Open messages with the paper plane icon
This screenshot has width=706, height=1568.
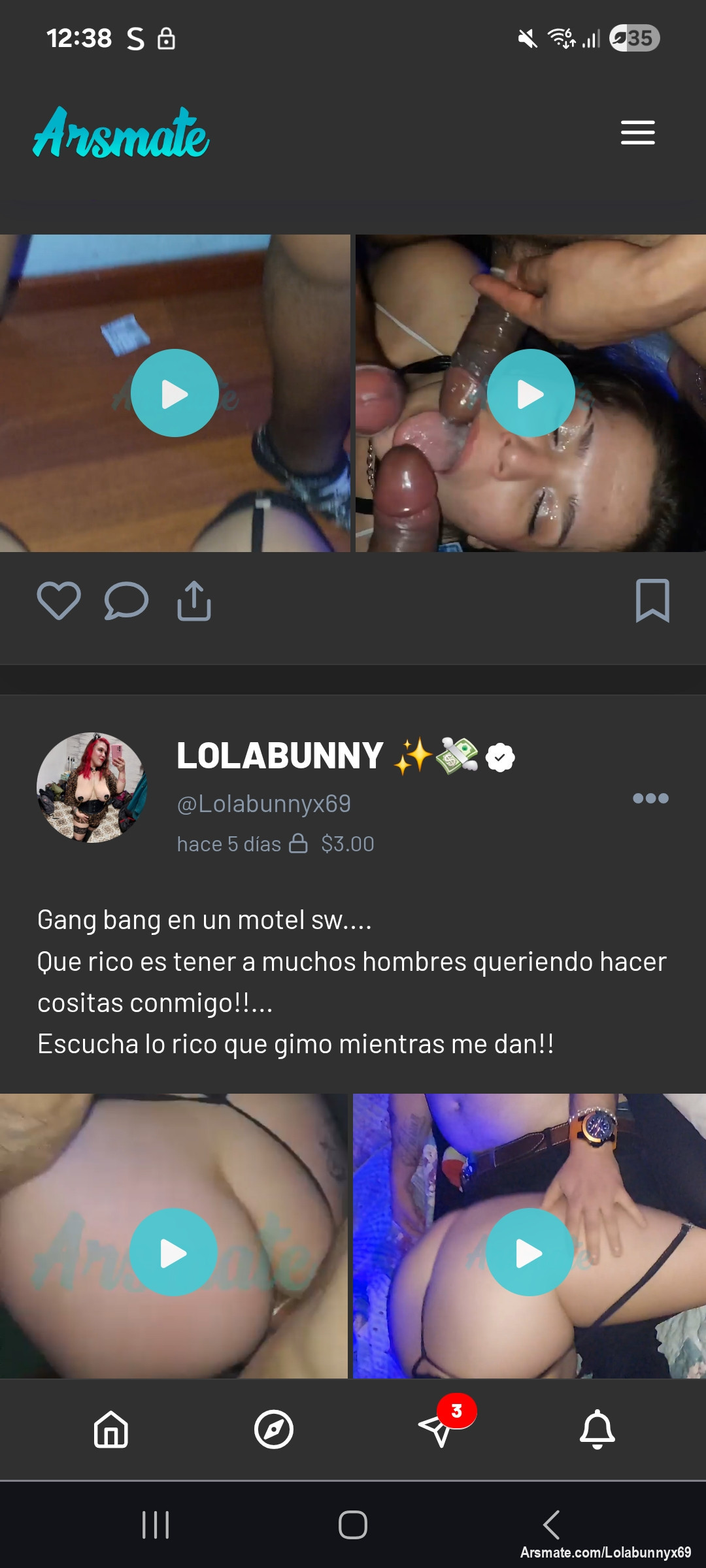439,1431
